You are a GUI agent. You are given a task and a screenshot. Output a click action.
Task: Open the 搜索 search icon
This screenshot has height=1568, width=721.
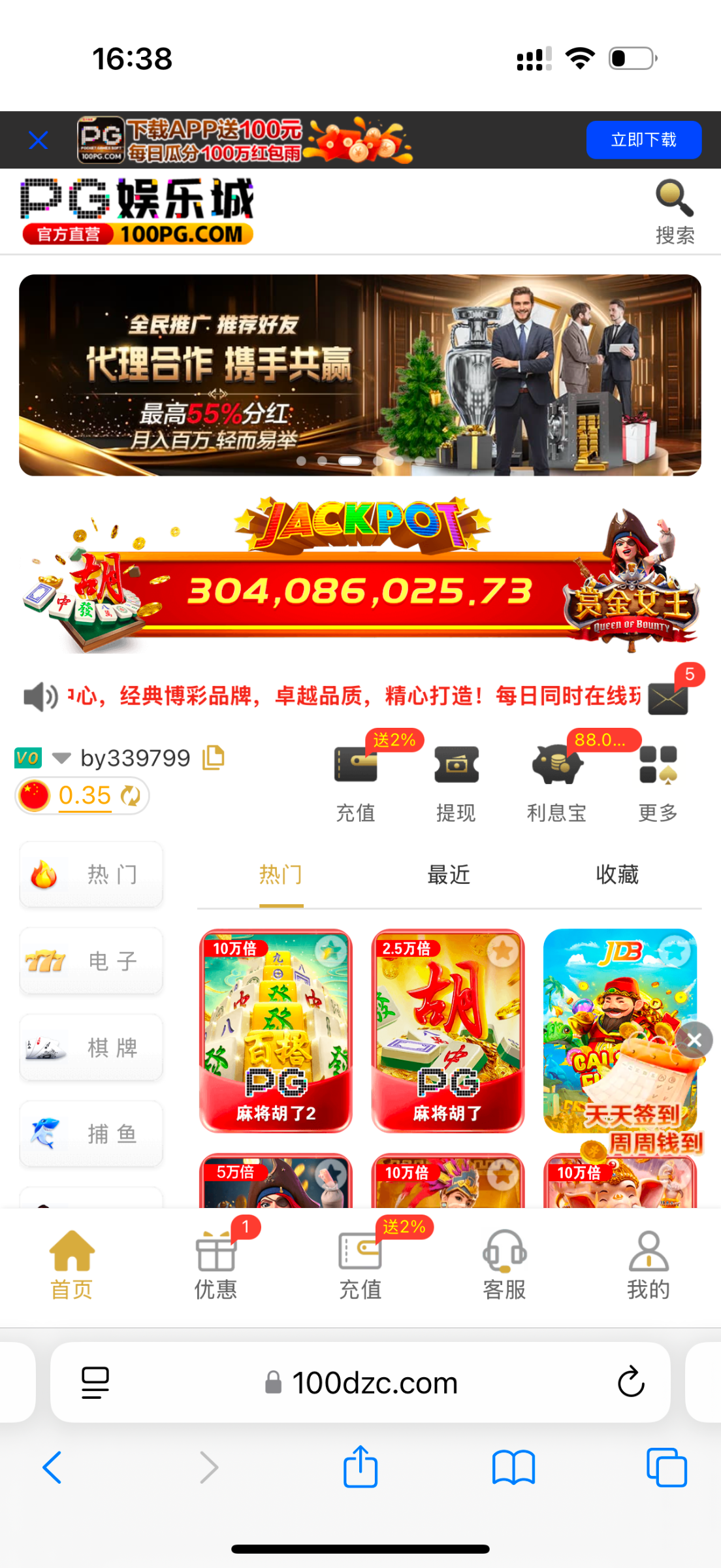pos(675,211)
